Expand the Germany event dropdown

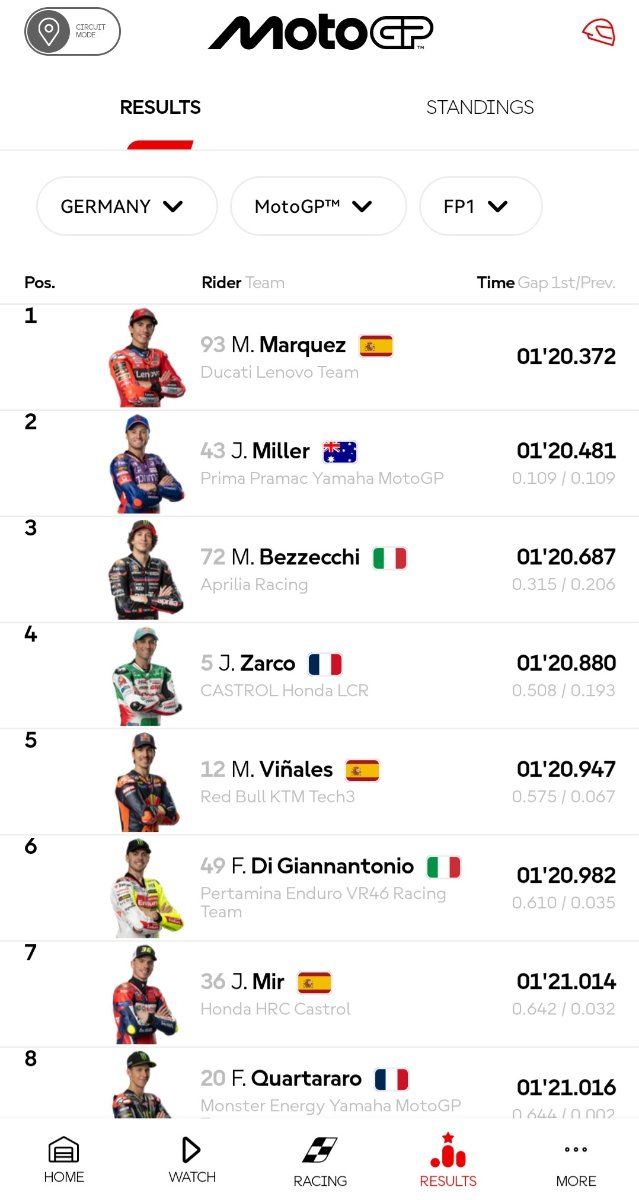coord(127,206)
